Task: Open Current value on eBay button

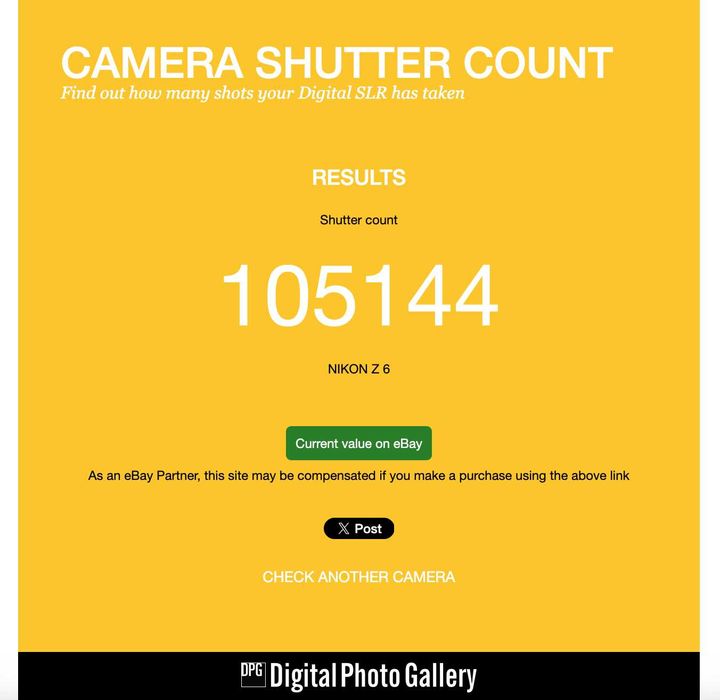Action: pyautogui.click(x=358, y=443)
